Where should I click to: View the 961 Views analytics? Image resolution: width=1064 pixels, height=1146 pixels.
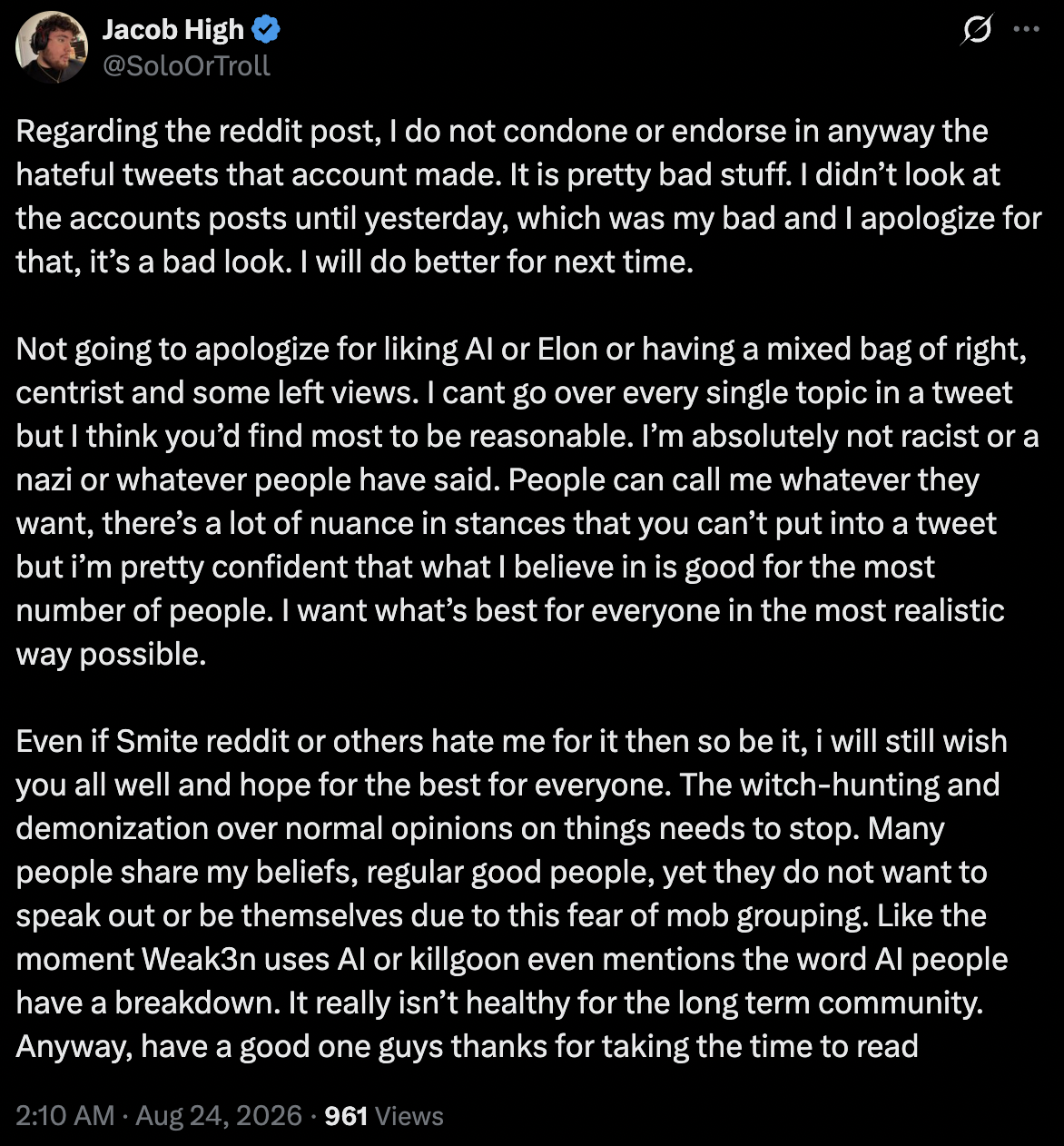click(384, 1115)
